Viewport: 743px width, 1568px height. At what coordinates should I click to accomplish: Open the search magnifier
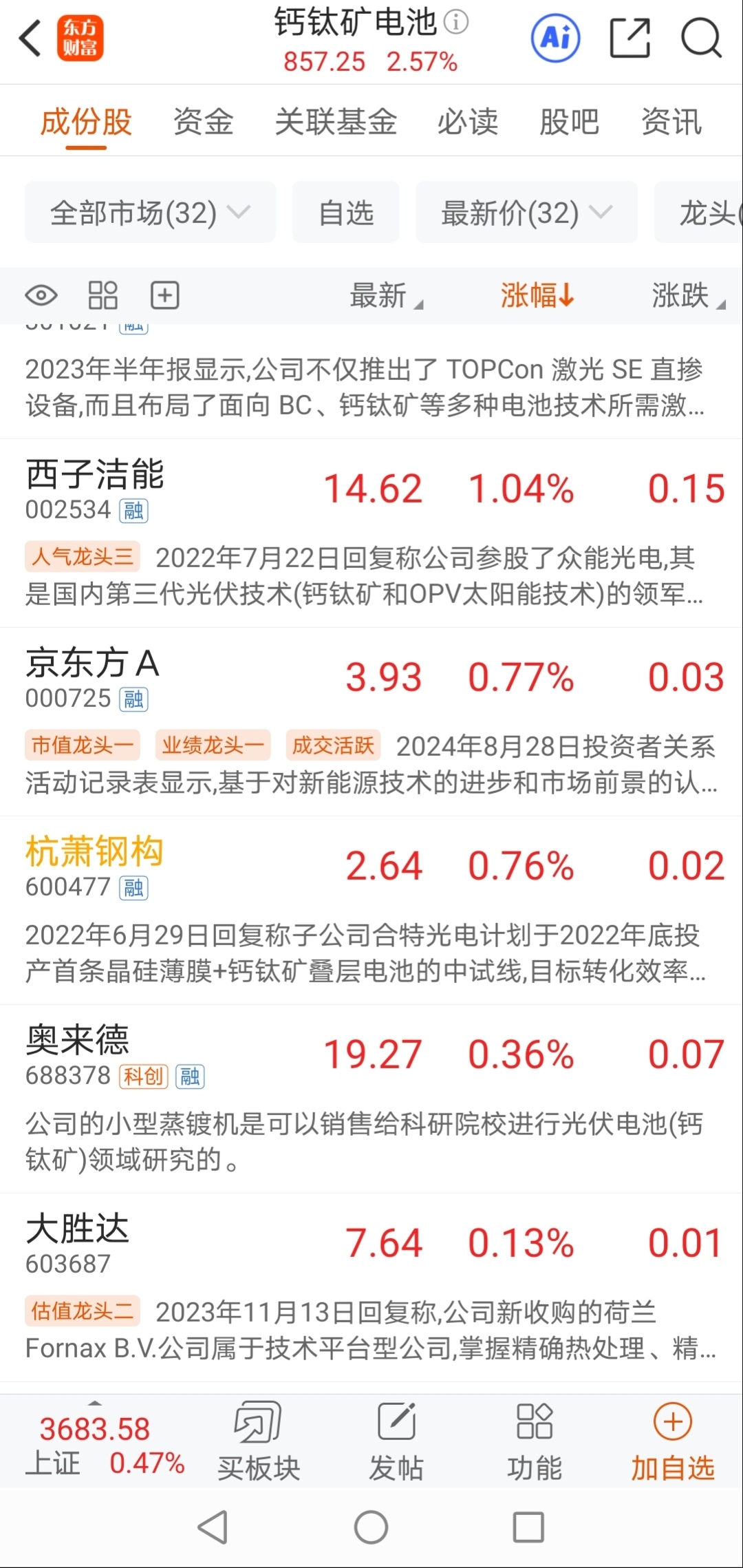pos(701,38)
